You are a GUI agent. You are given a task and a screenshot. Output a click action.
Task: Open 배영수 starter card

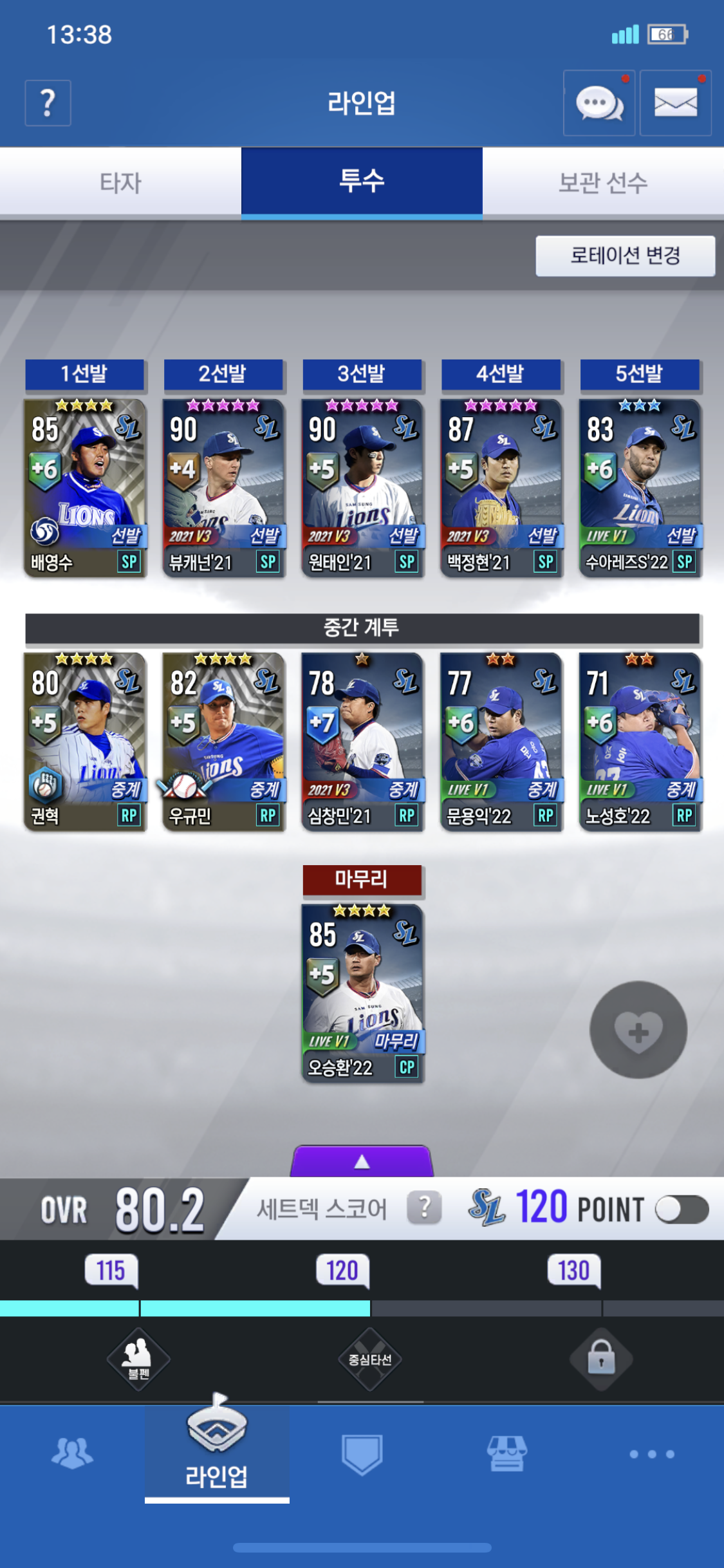tap(84, 487)
